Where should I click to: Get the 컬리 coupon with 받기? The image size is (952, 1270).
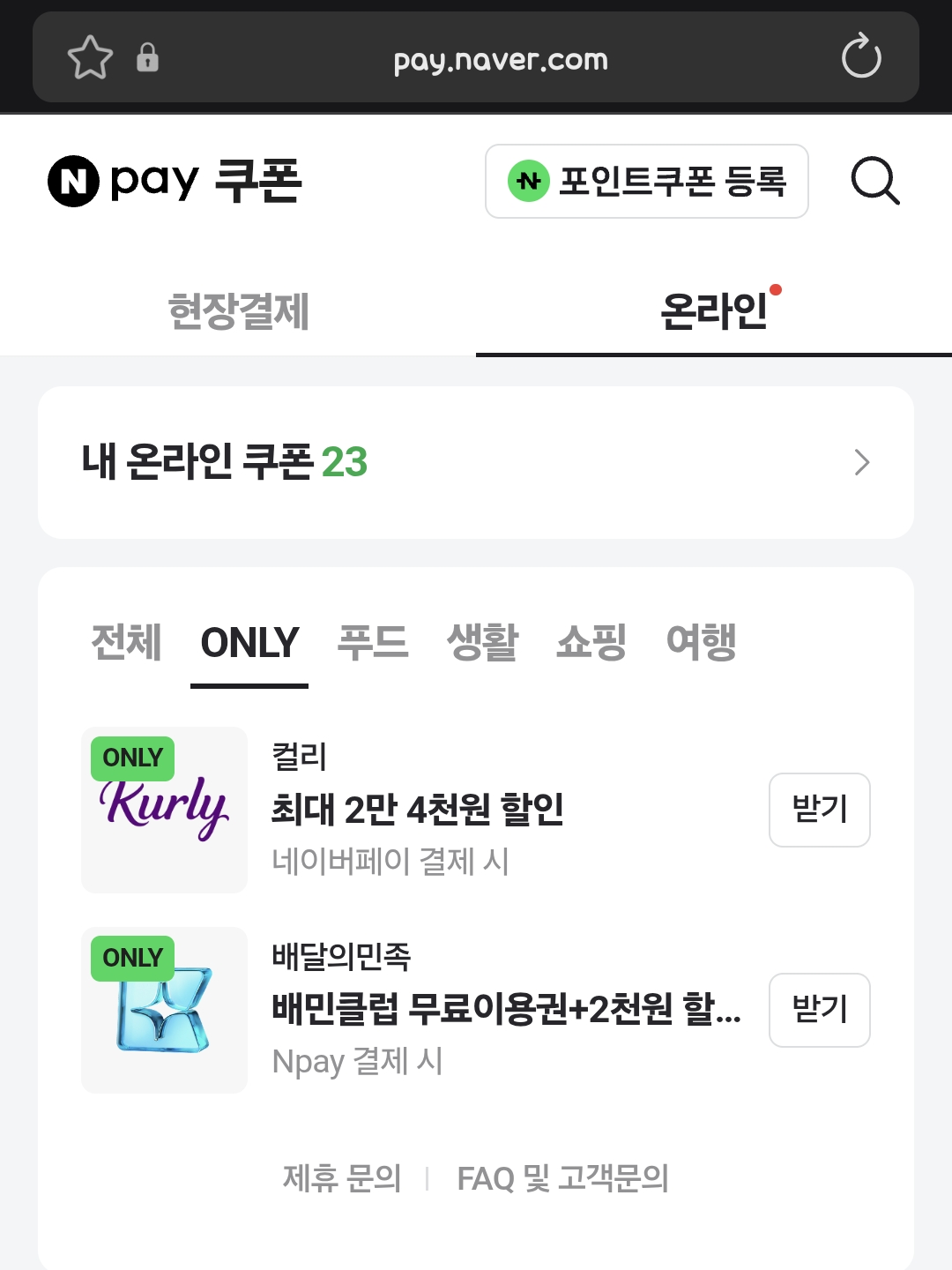click(820, 810)
